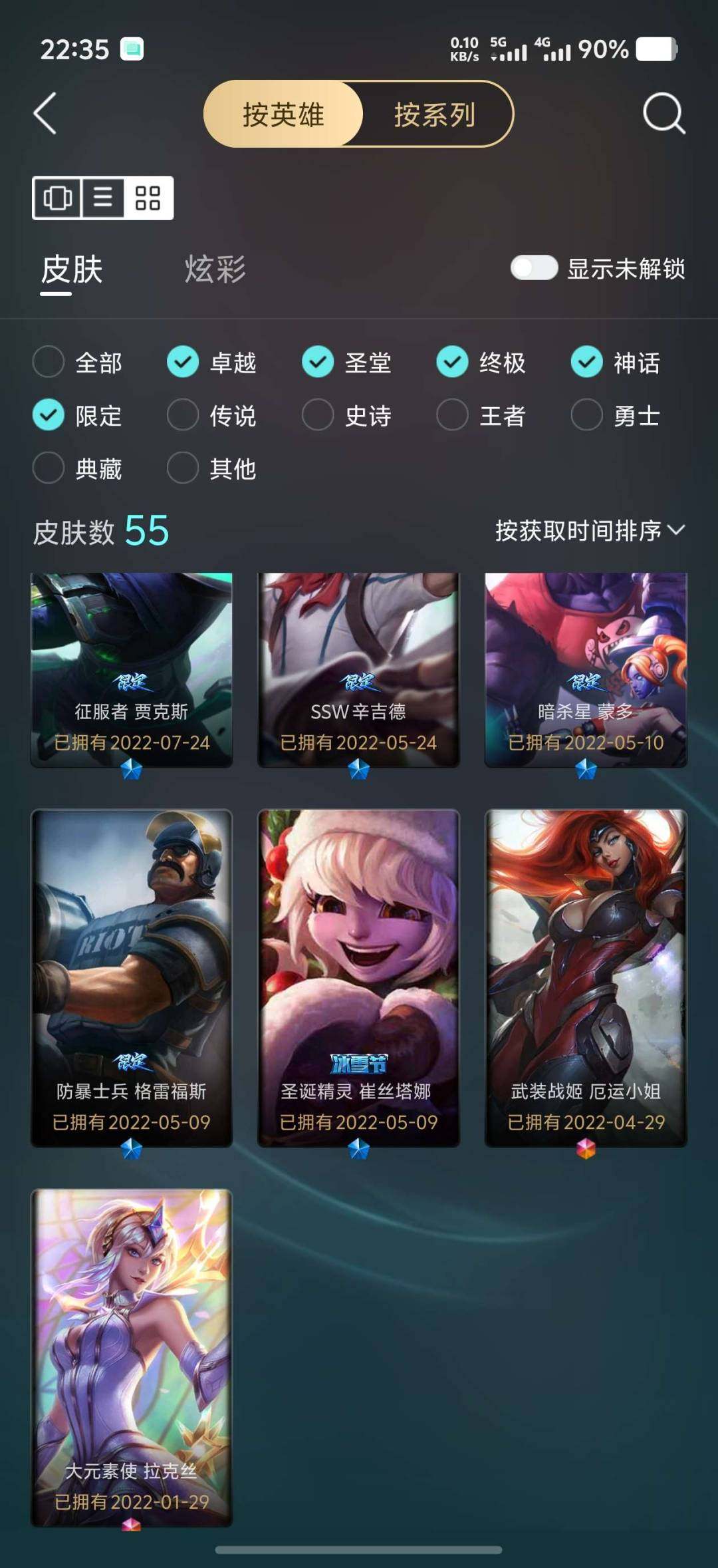
Task: Switch to carousel view mode
Action: pos(59,198)
